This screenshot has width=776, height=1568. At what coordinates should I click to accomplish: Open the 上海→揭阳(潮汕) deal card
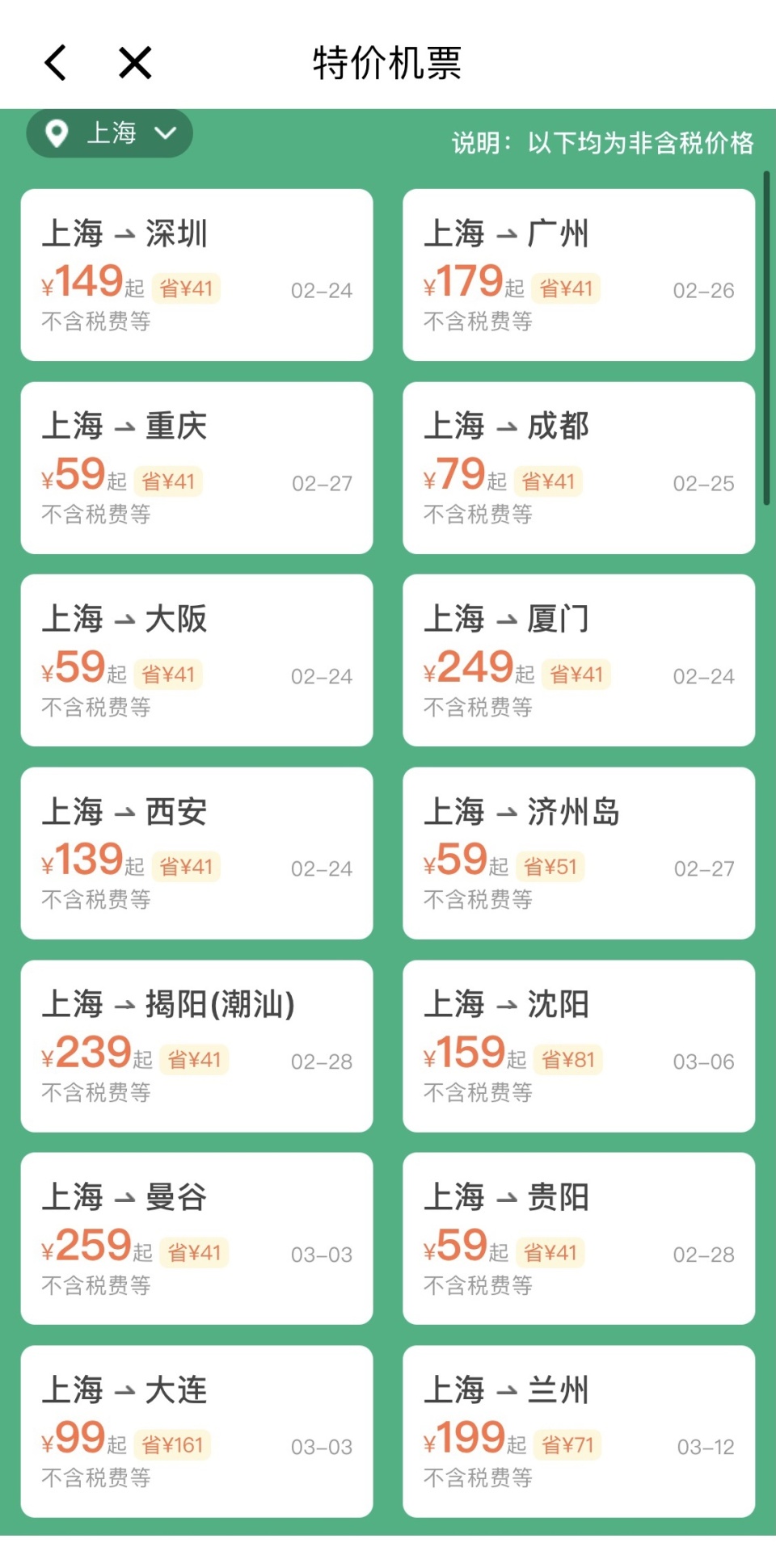point(196,1043)
